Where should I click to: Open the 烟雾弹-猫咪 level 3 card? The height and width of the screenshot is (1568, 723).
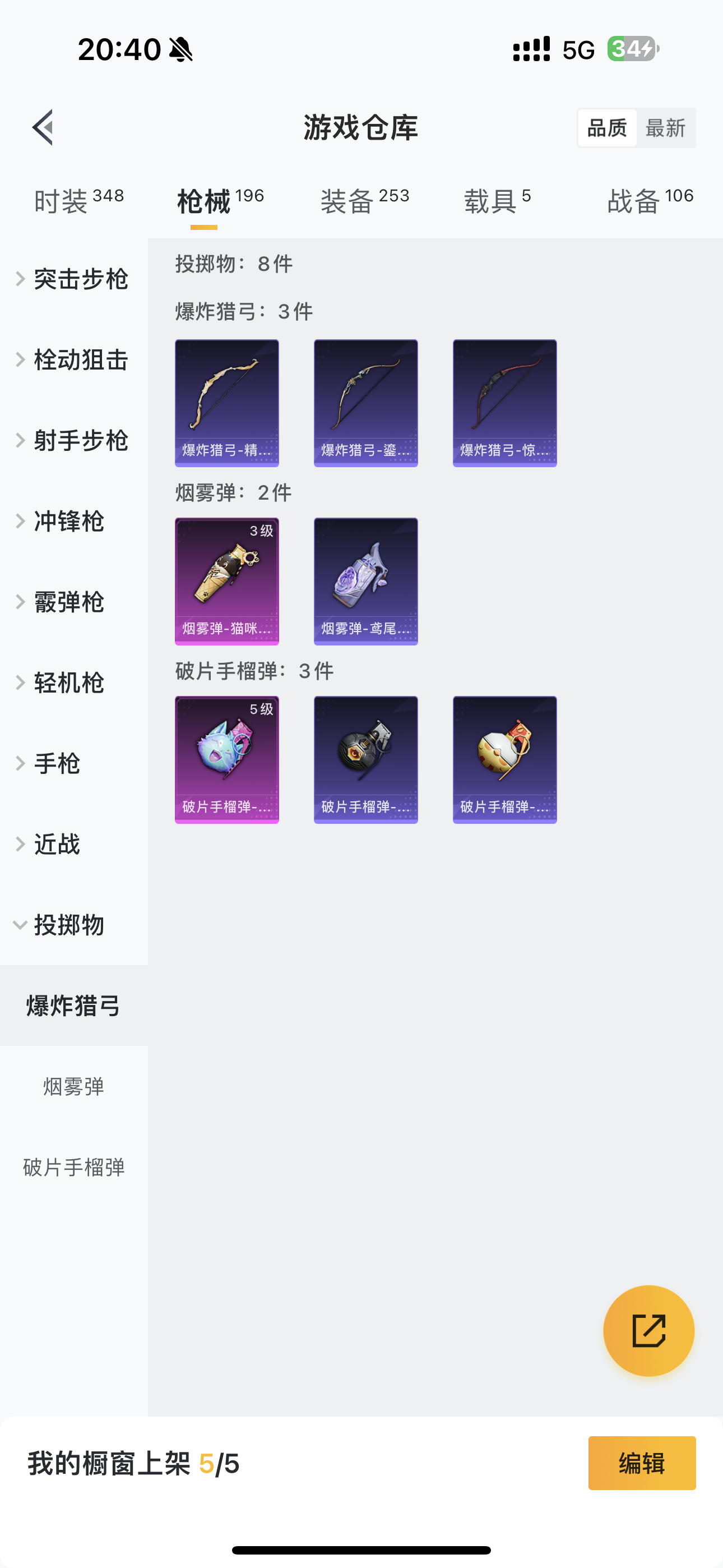227,582
